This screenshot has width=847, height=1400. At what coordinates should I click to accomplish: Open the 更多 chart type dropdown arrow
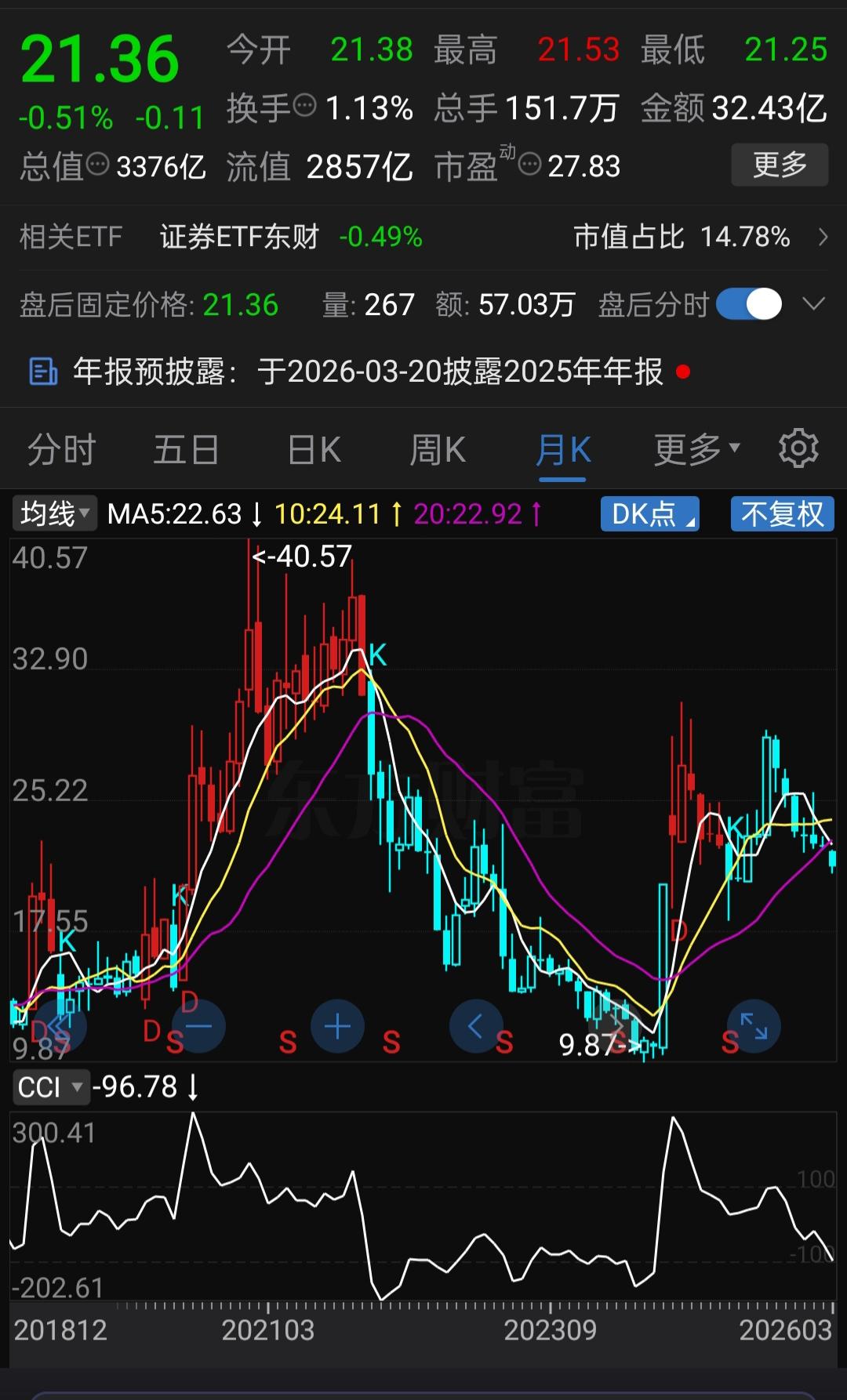[x=733, y=448]
